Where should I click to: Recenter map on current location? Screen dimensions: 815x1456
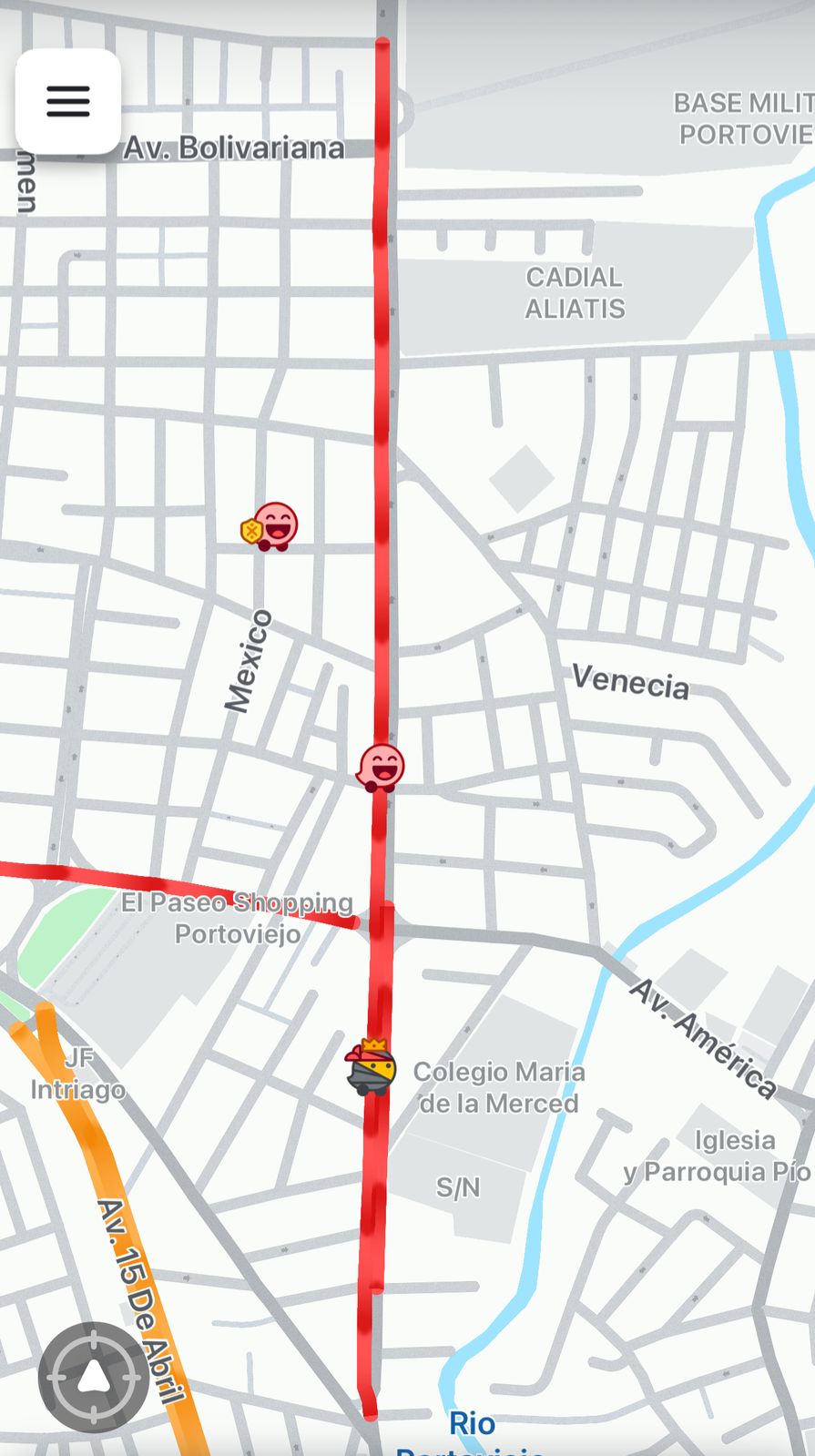[94, 1379]
